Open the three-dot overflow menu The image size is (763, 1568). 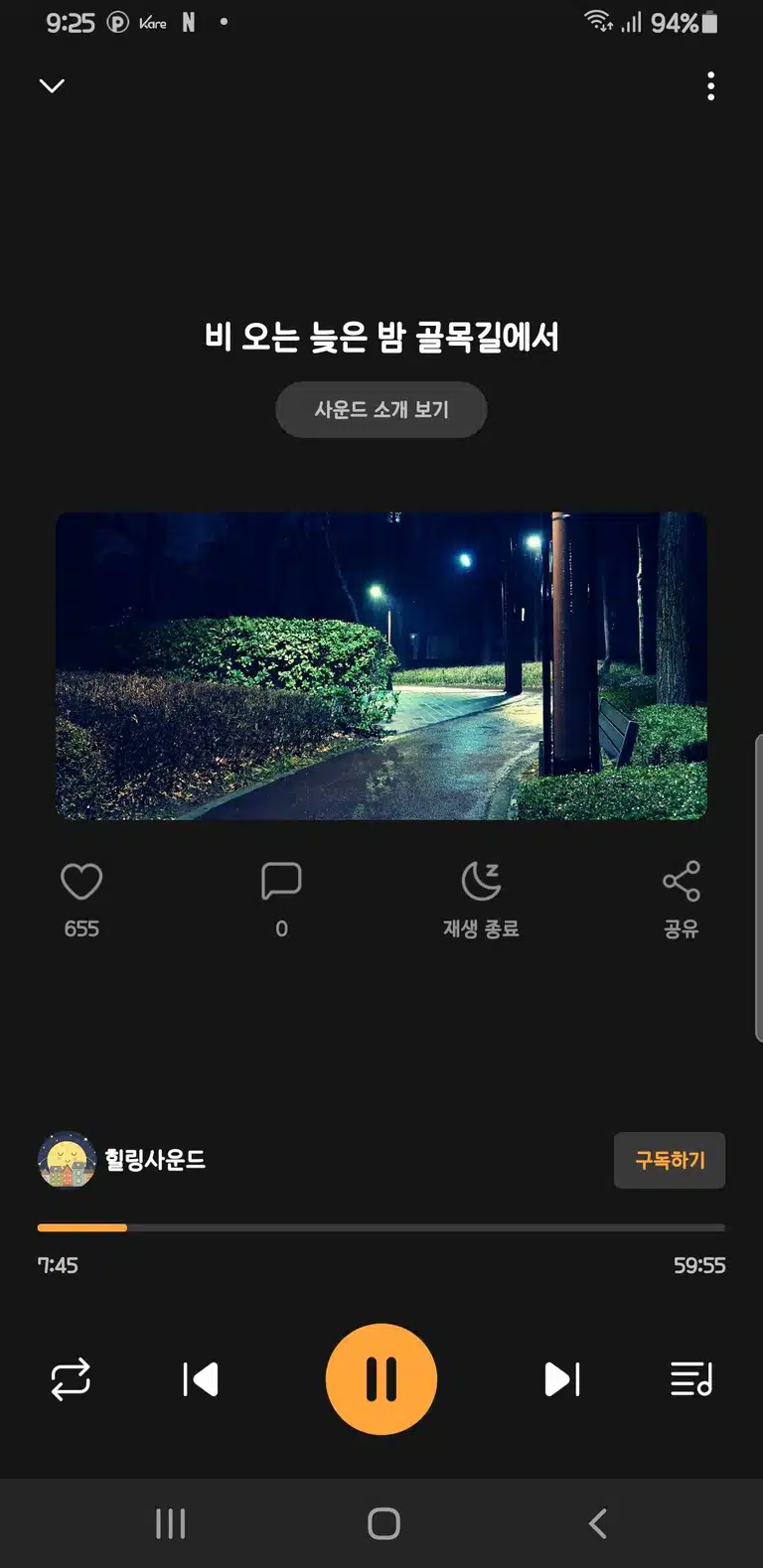[x=710, y=86]
